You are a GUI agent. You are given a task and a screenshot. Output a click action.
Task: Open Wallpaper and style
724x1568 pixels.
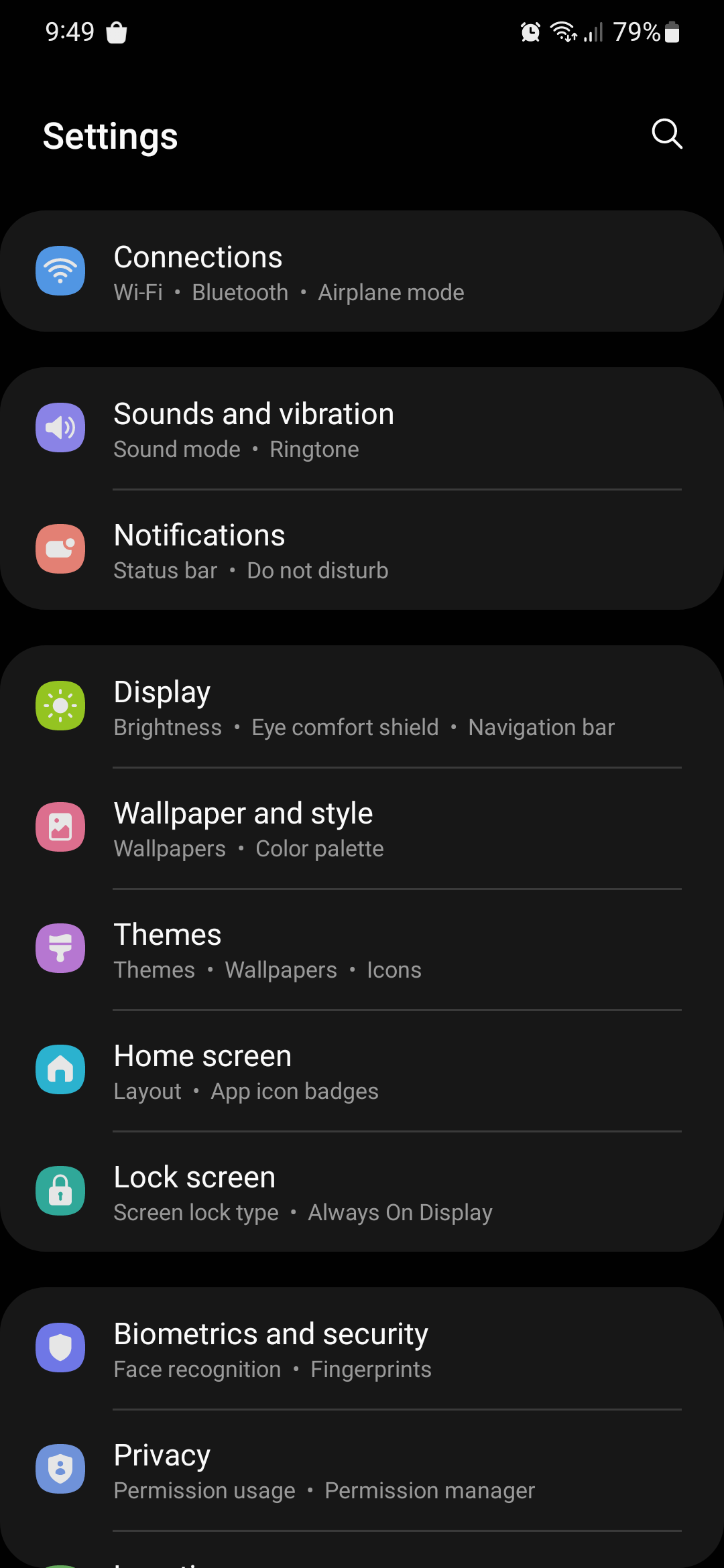[362, 828]
